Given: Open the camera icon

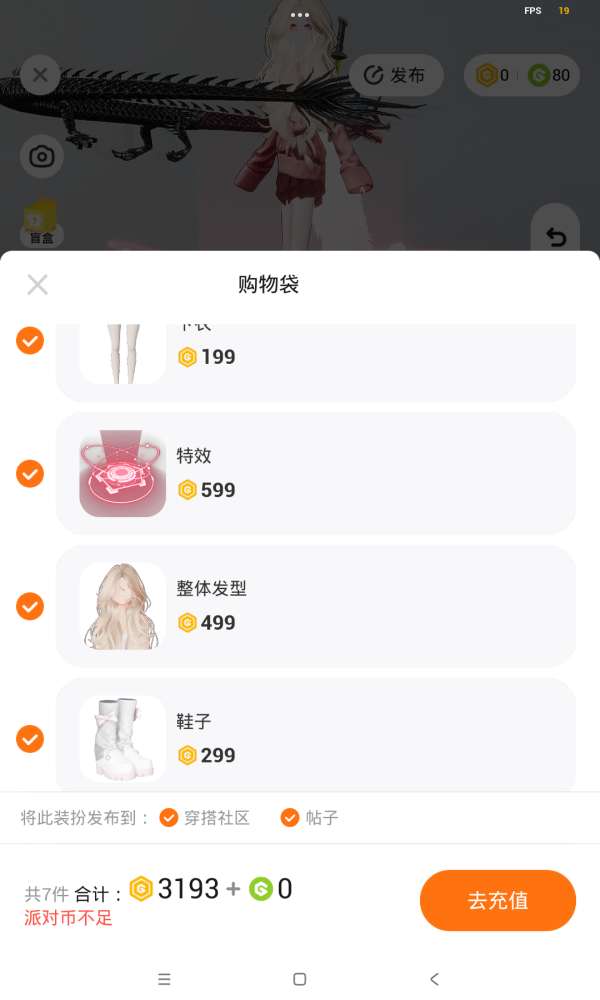Looking at the screenshot, I should (42, 156).
